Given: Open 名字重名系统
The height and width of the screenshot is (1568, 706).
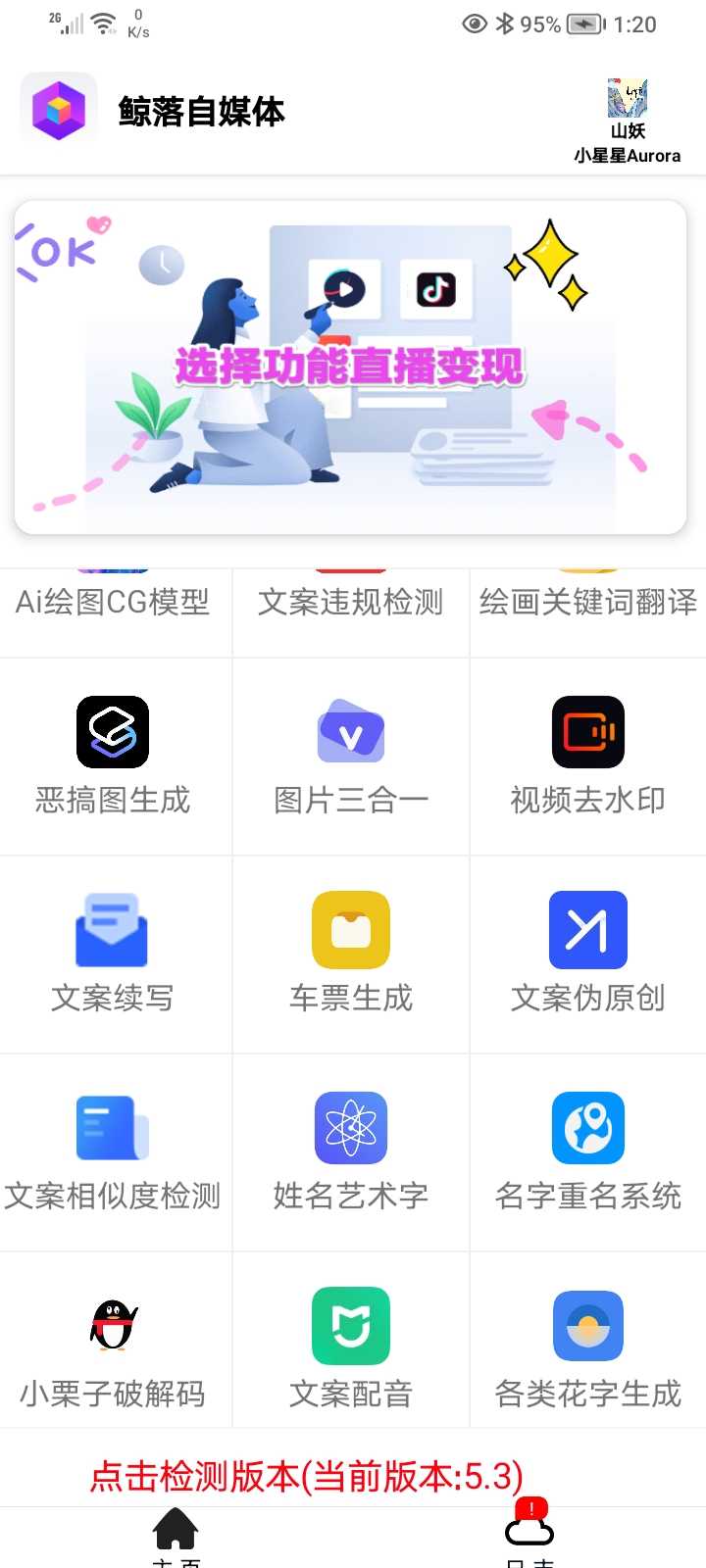Looking at the screenshot, I should pyautogui.click(x=588, y=1151).
